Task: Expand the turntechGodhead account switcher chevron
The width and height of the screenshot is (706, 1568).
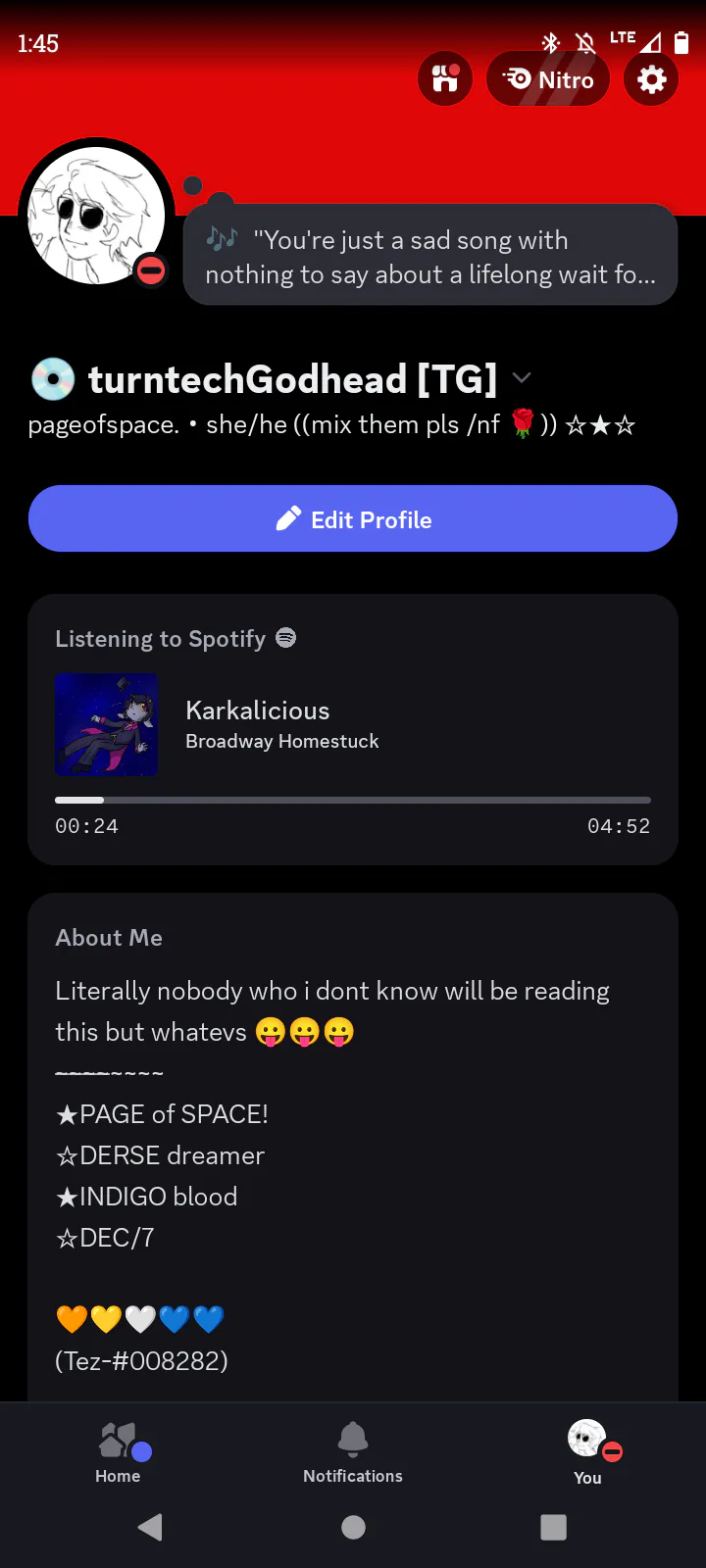Action: tap(522, 379)
